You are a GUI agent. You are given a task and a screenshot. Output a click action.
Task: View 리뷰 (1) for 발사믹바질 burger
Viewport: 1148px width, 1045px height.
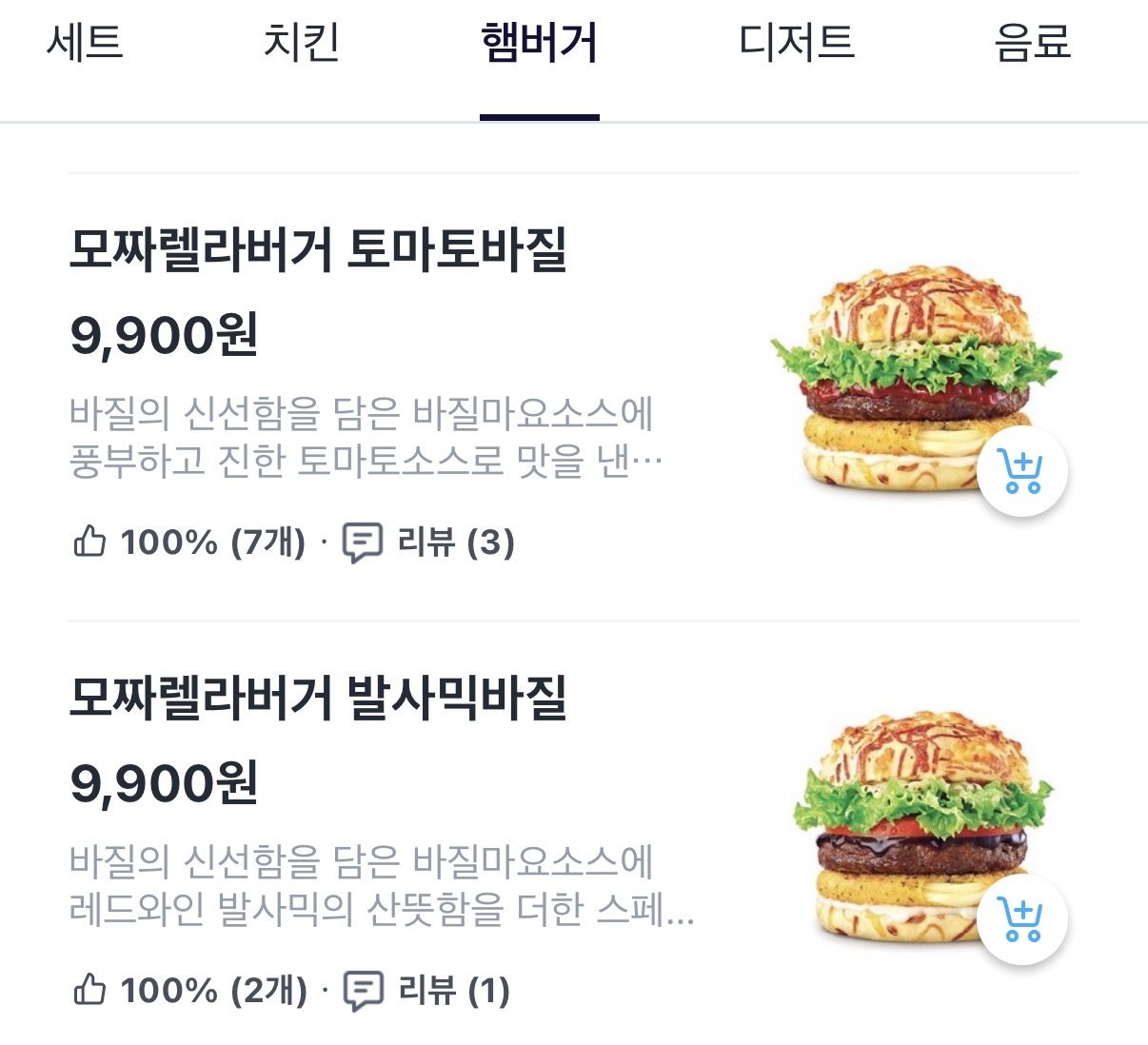[427, 991]
